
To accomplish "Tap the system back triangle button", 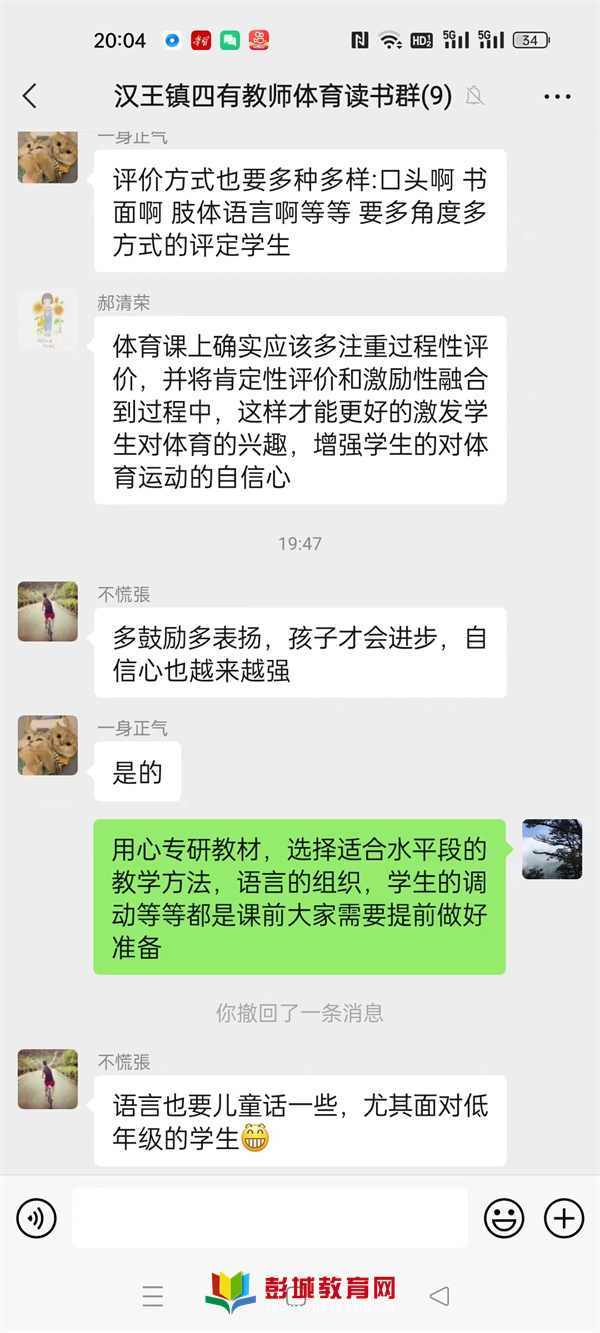I will (x=439, y=1297).
